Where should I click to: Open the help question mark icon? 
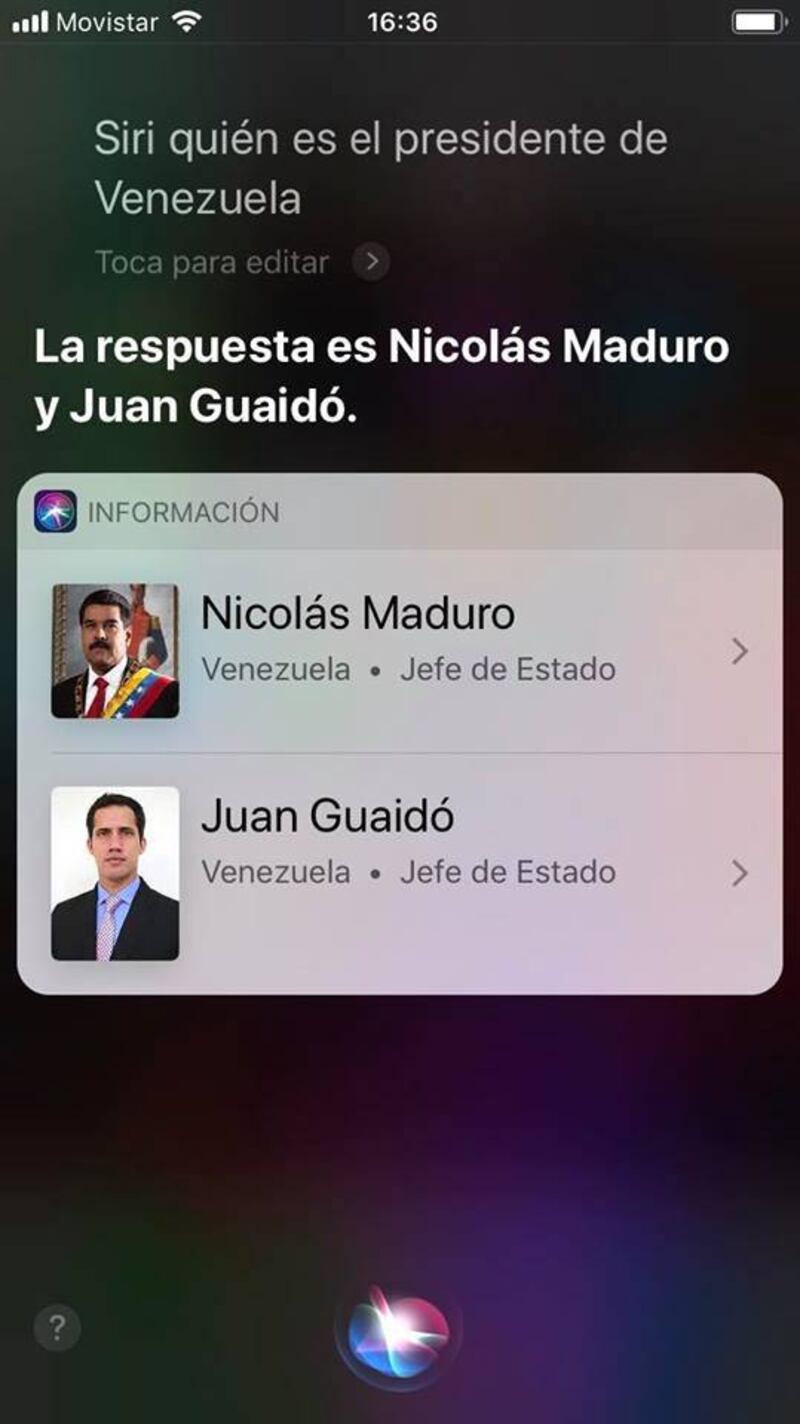click(x=57, y=1328)
